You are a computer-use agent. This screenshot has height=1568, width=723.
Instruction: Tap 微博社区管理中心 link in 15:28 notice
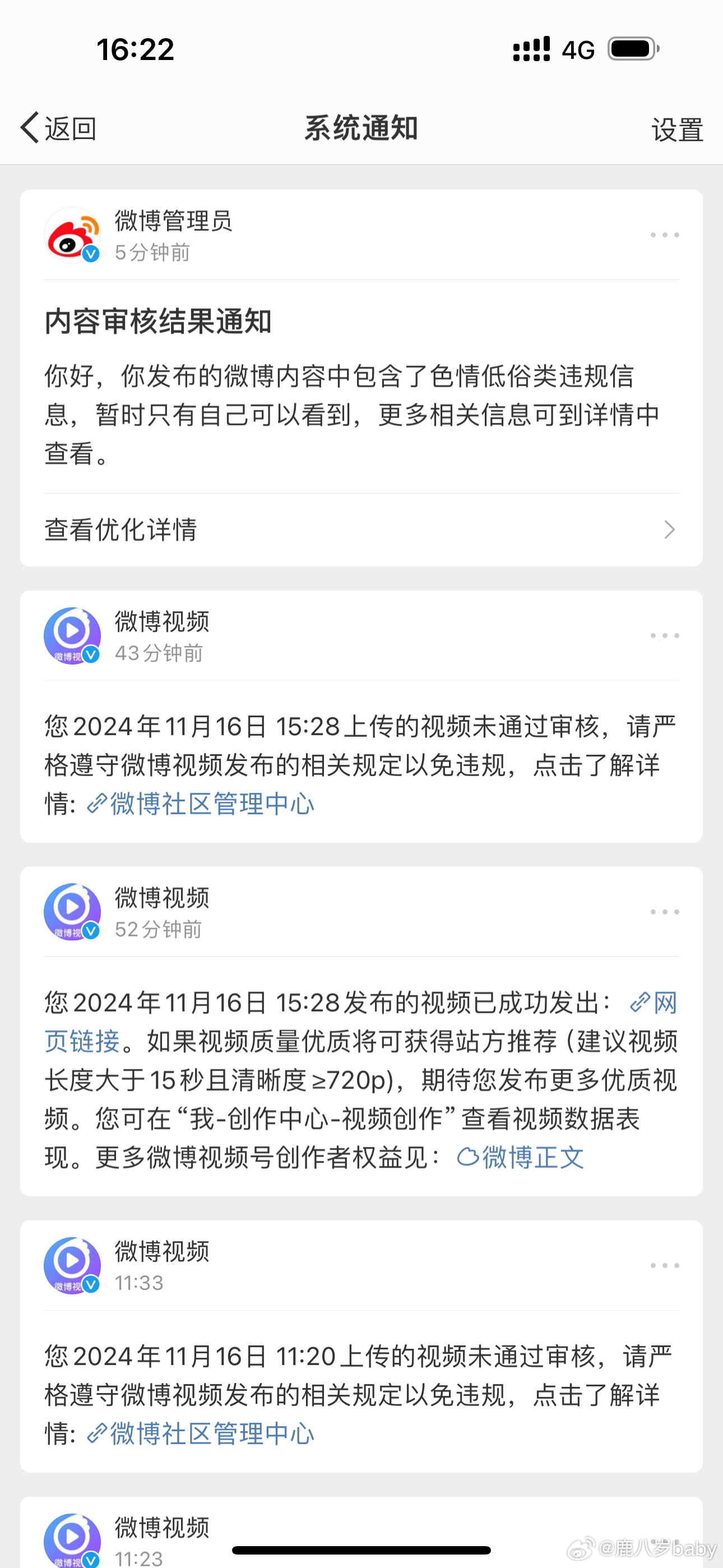(201, 804)
